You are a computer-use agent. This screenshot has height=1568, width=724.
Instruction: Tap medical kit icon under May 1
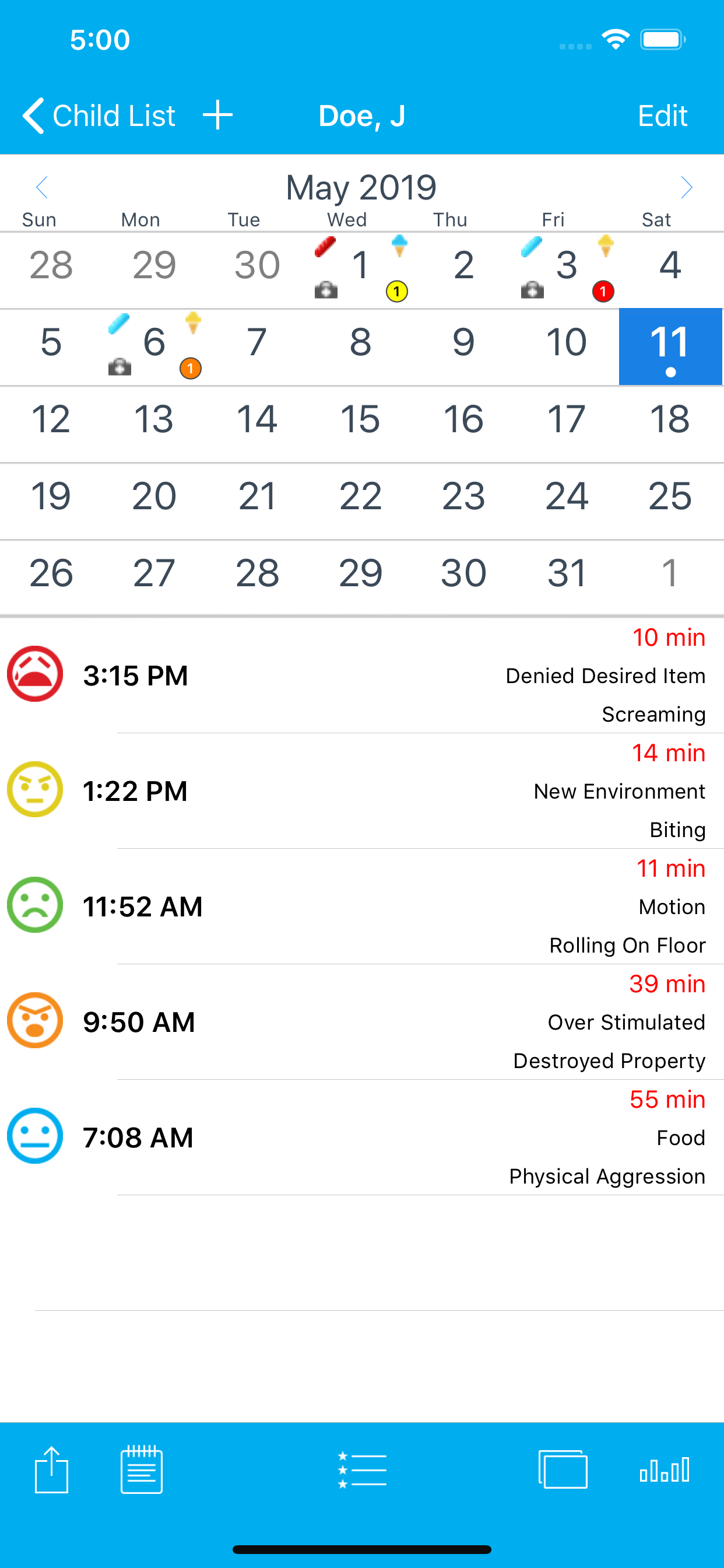click(x=326, y=292)
